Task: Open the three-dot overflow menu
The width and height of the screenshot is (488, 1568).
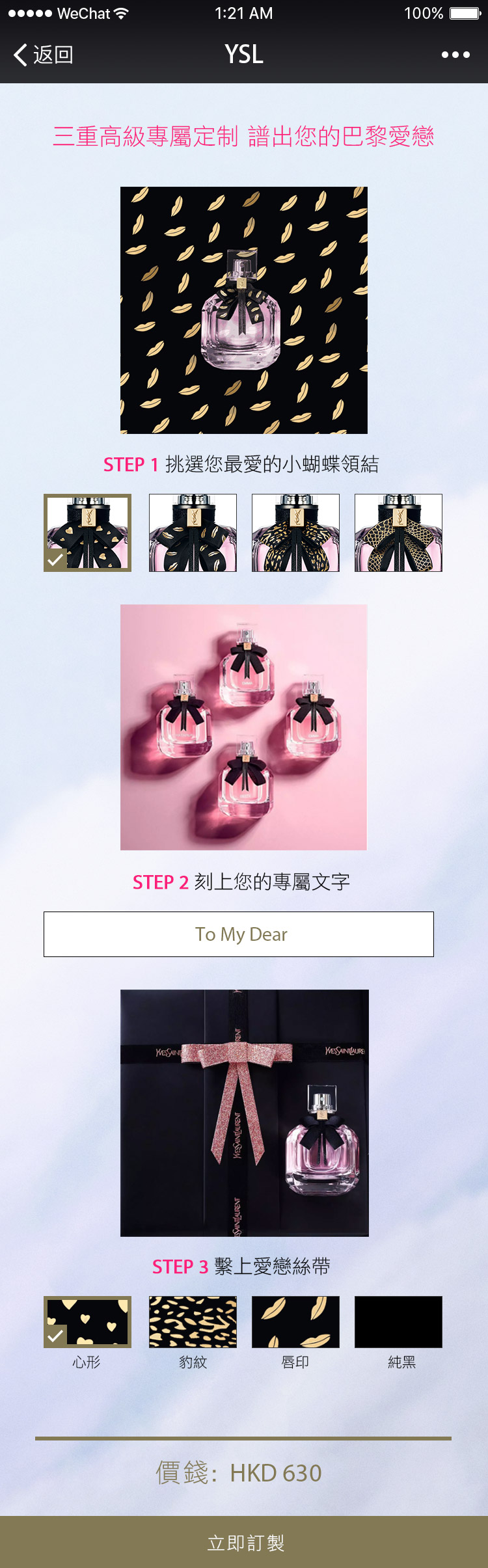Action: point(455,55)
